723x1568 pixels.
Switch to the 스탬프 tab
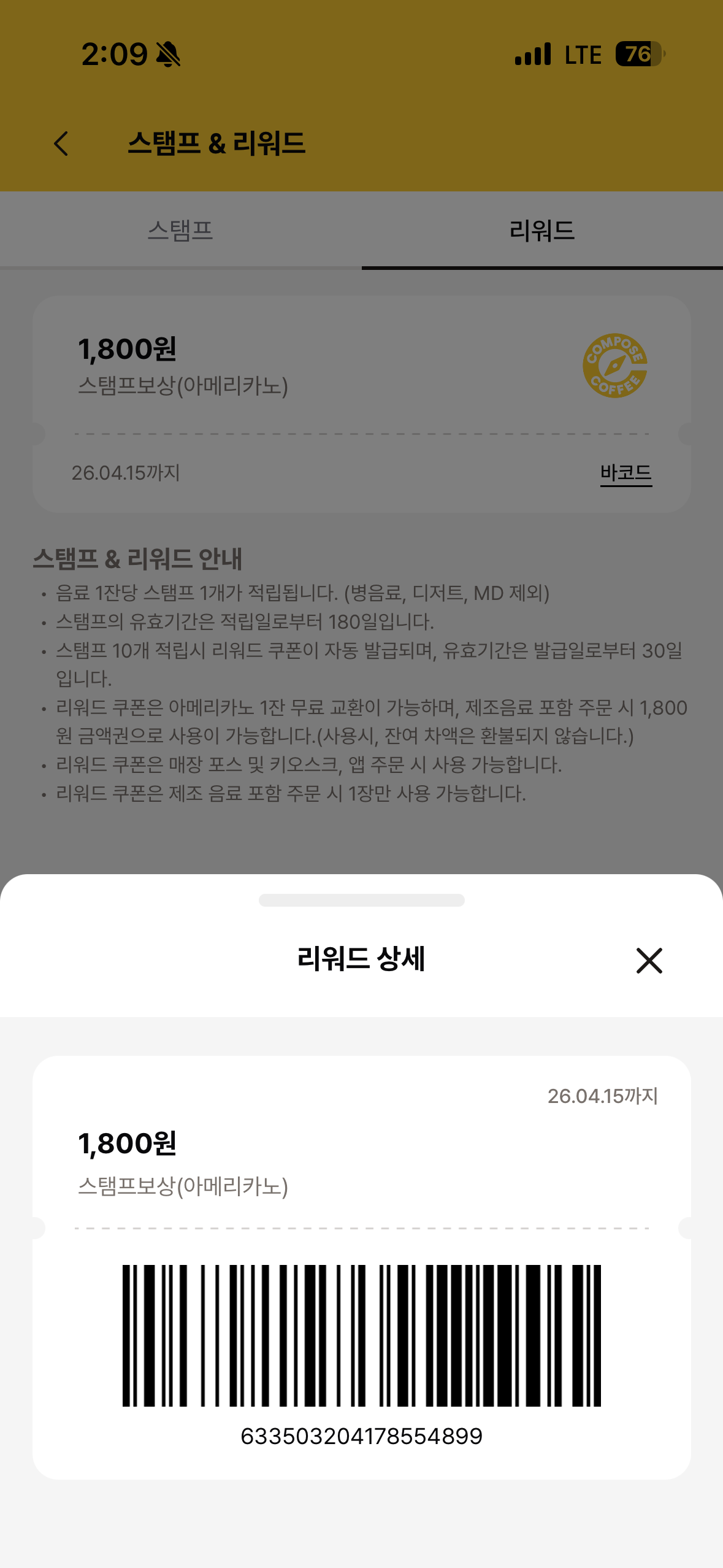coord(180,231)
